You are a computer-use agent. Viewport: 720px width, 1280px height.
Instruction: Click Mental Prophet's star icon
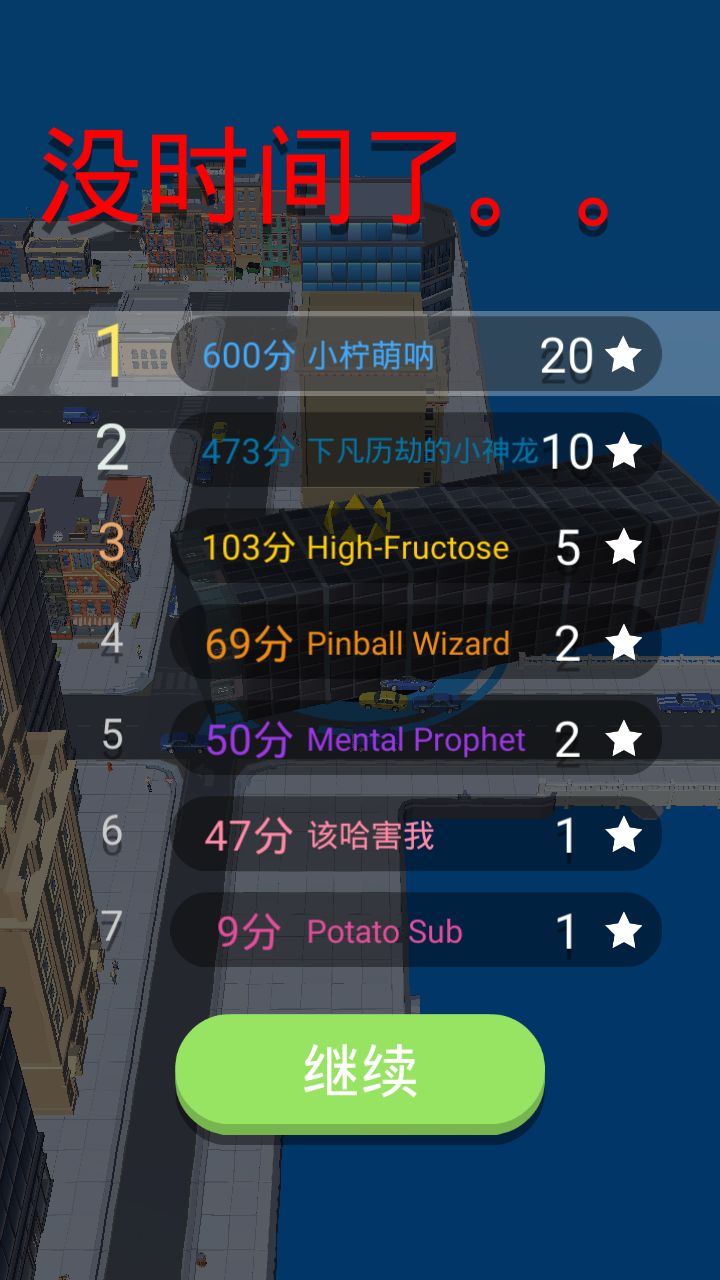(625, 738)
